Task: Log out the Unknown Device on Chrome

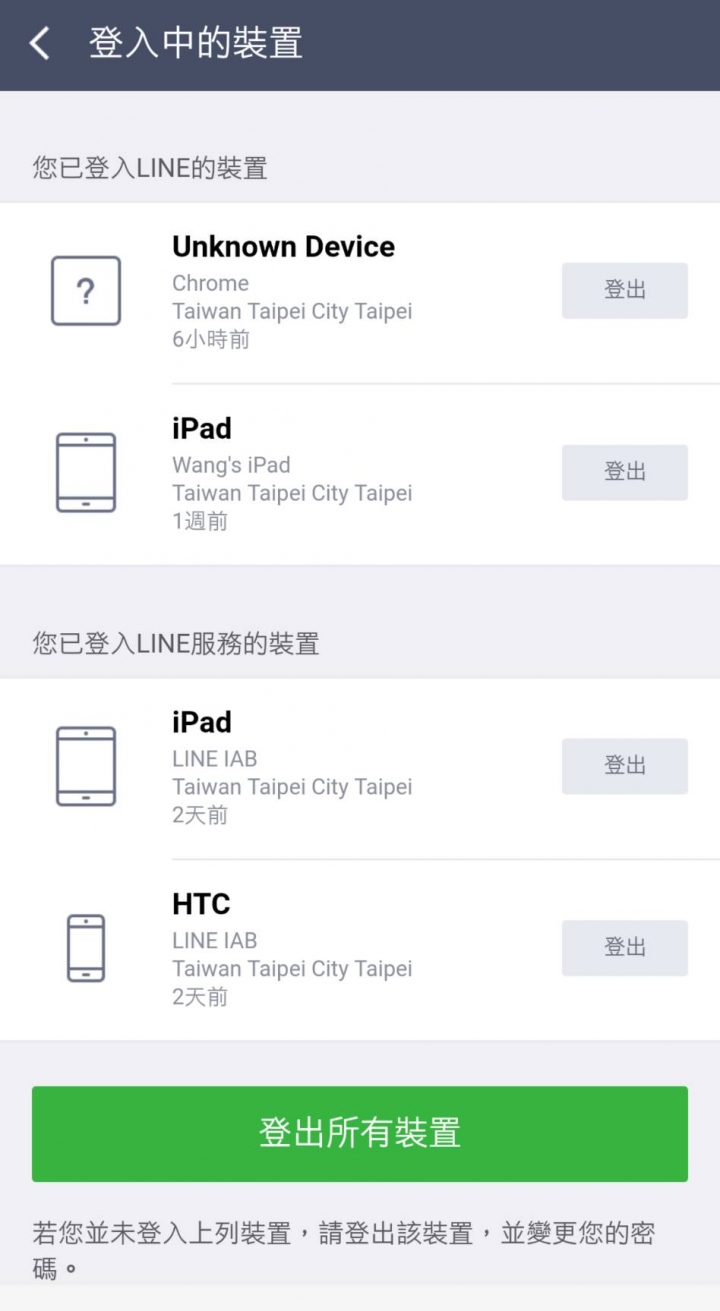Action: [624, 291]
